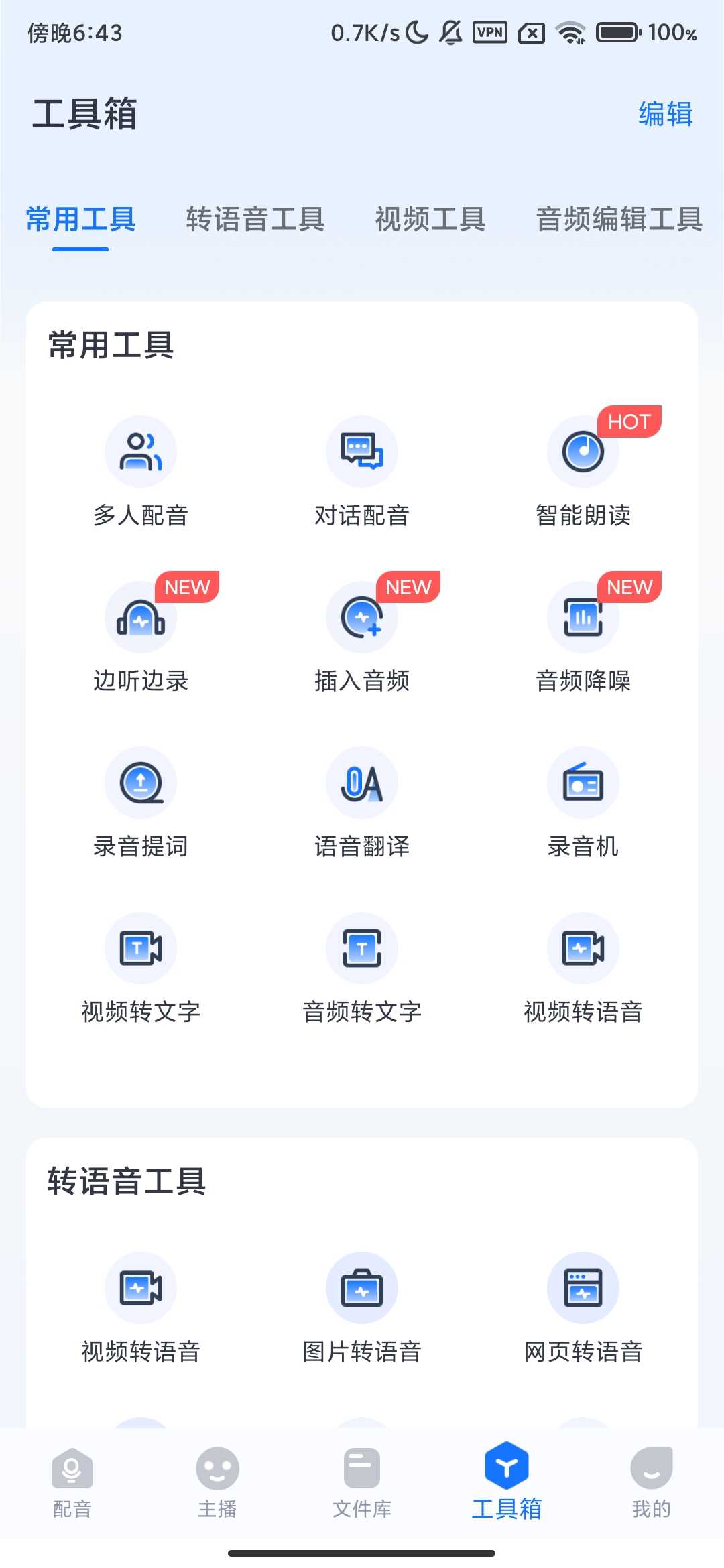Click the 编辑 button top right

point(666,115)
